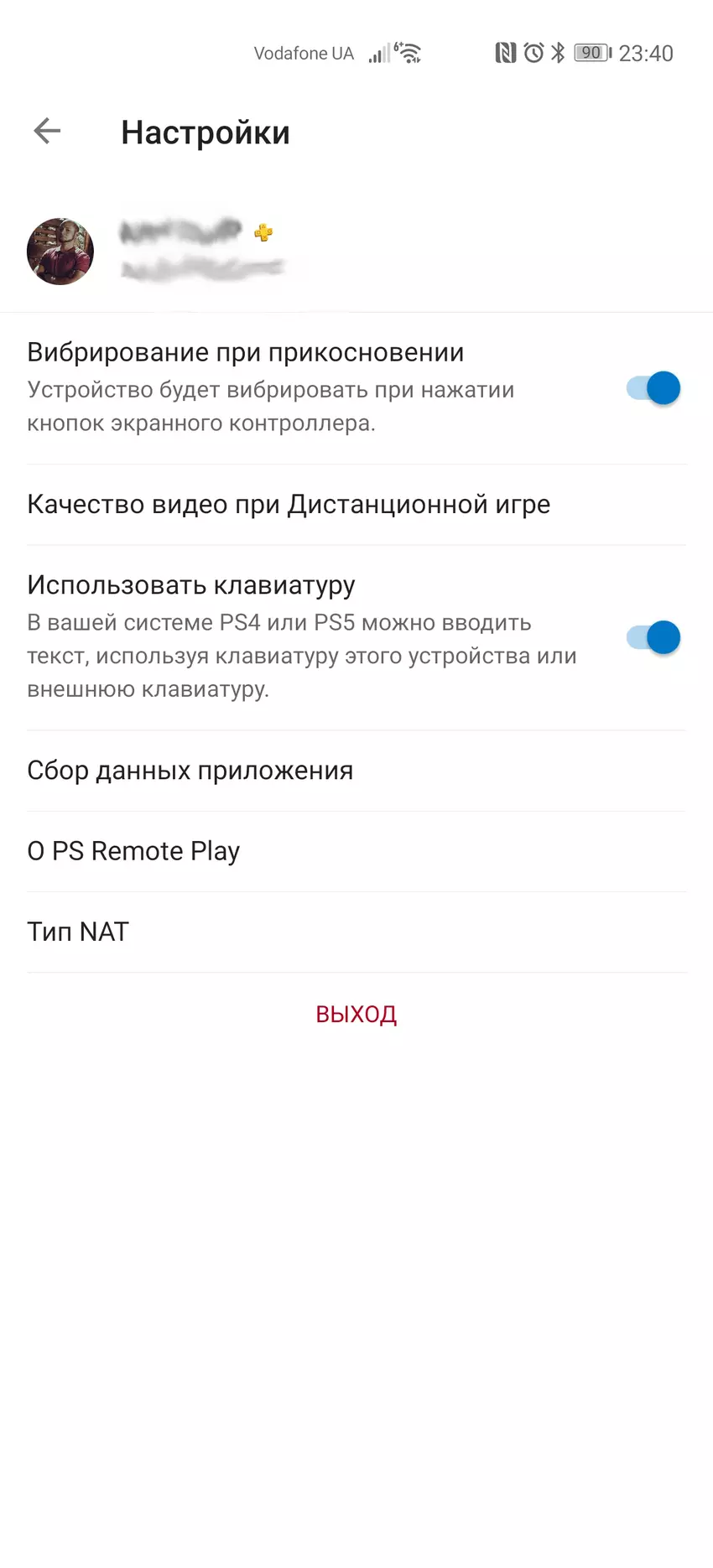
Task: Tap the ВЫХОД sign-out button
Action: coord(356,1015)
